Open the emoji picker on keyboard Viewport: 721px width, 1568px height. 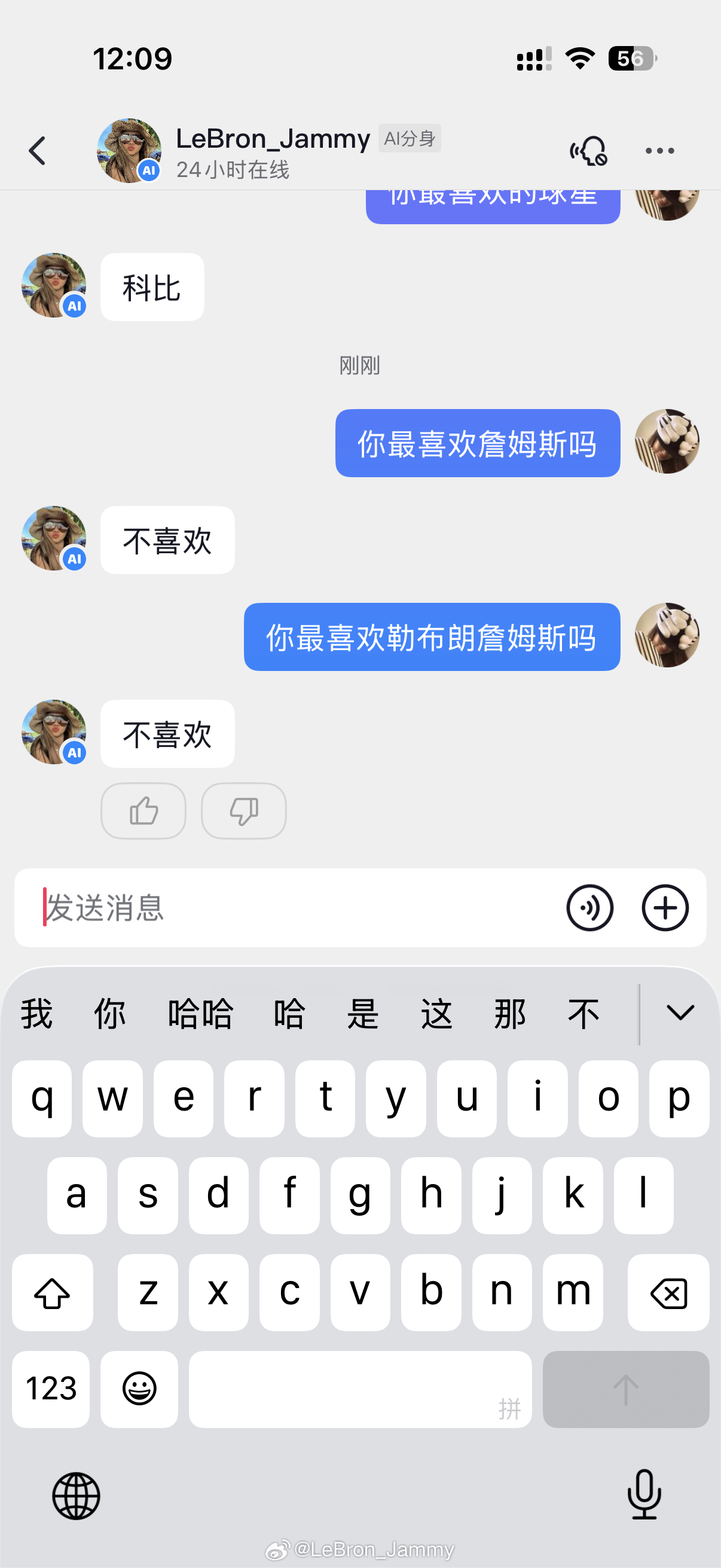coord(139,1390)
